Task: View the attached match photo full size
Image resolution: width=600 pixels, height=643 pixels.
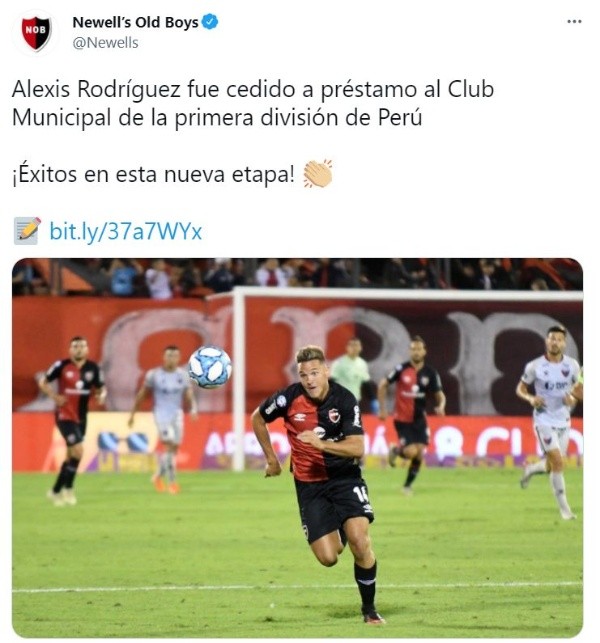Action: pyautogui.click(x=297, y=447)
